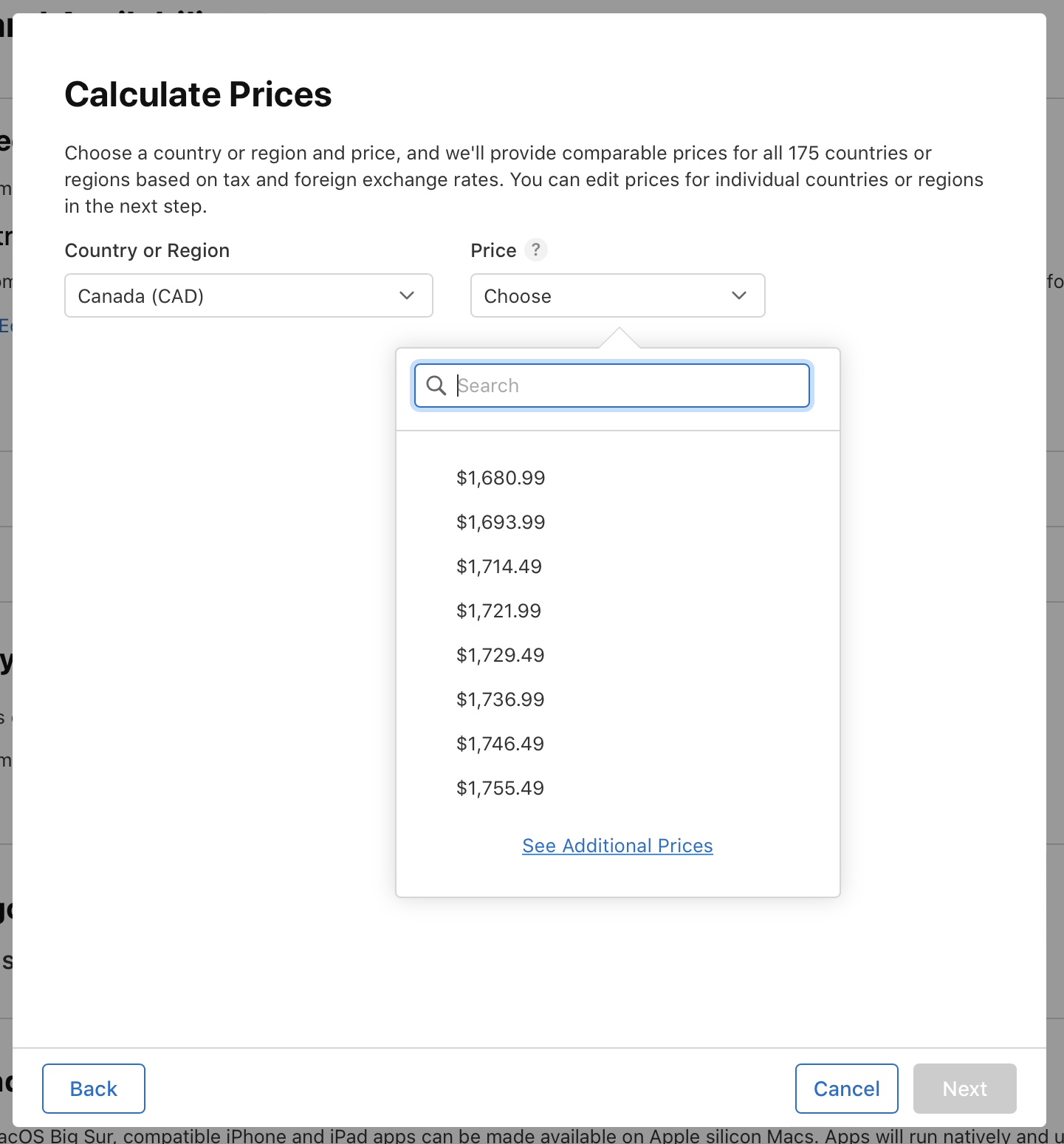Cancel the Calculate Prices dialog

(846, 1089)
